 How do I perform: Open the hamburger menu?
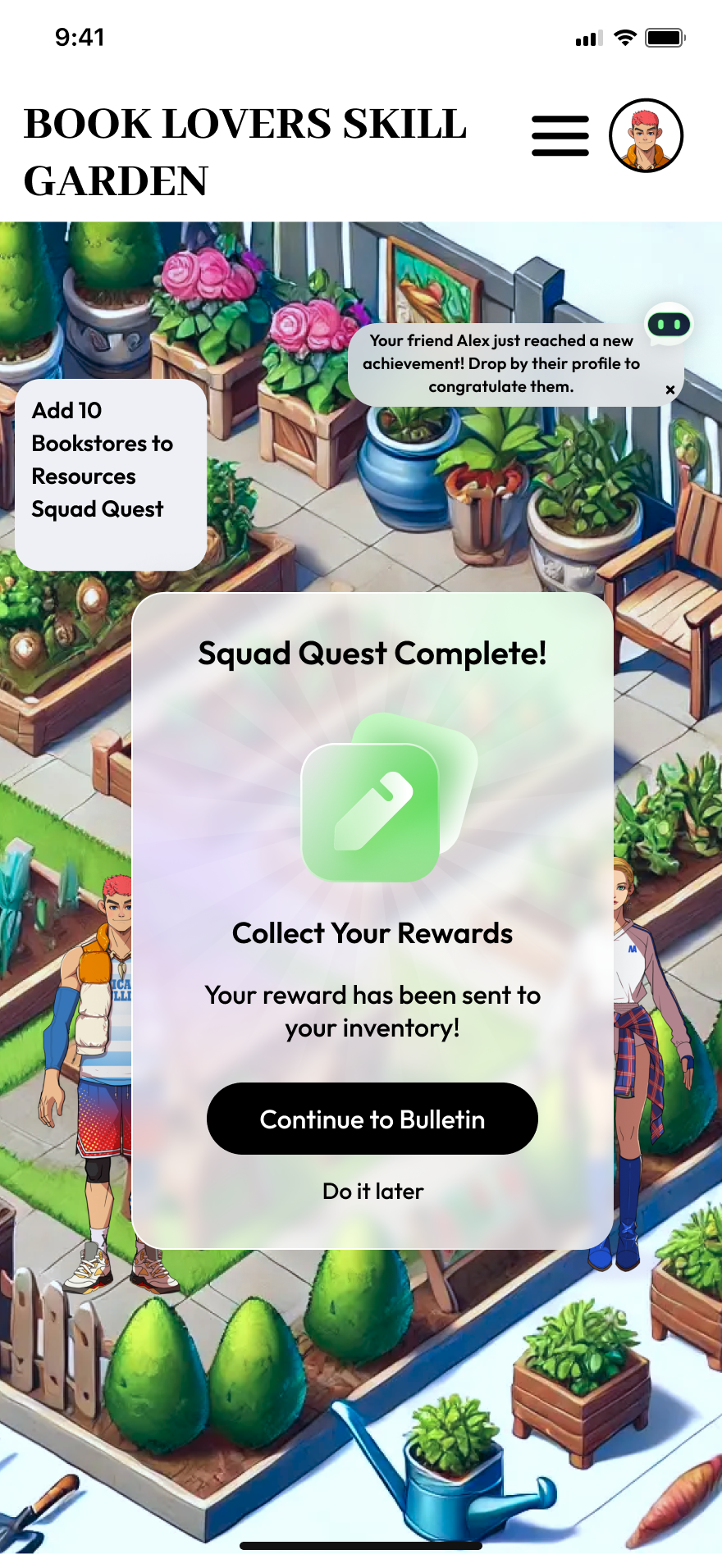pyautogui.click(x=560, y=136)
